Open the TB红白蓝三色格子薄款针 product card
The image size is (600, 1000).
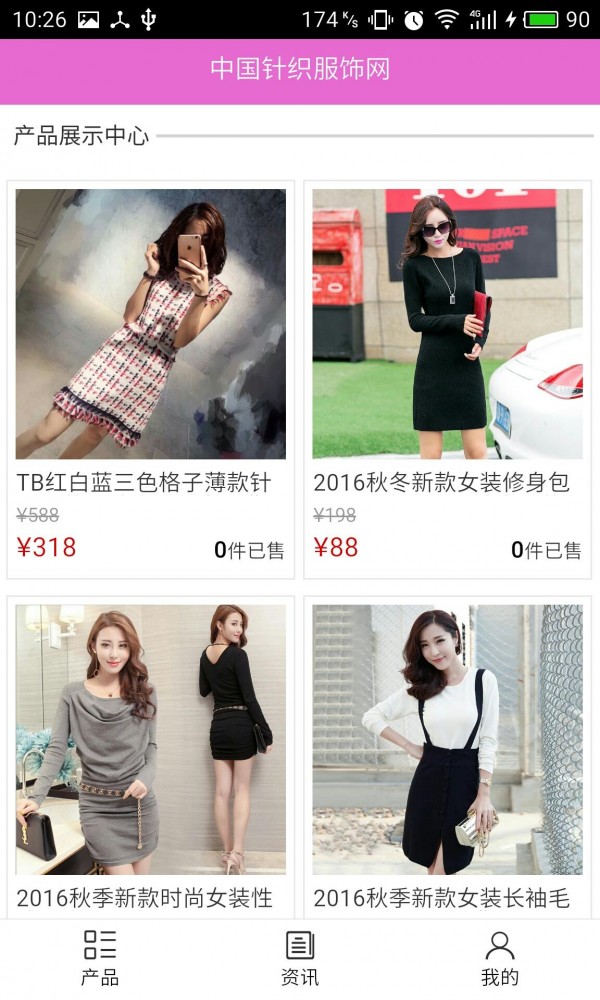150,379
